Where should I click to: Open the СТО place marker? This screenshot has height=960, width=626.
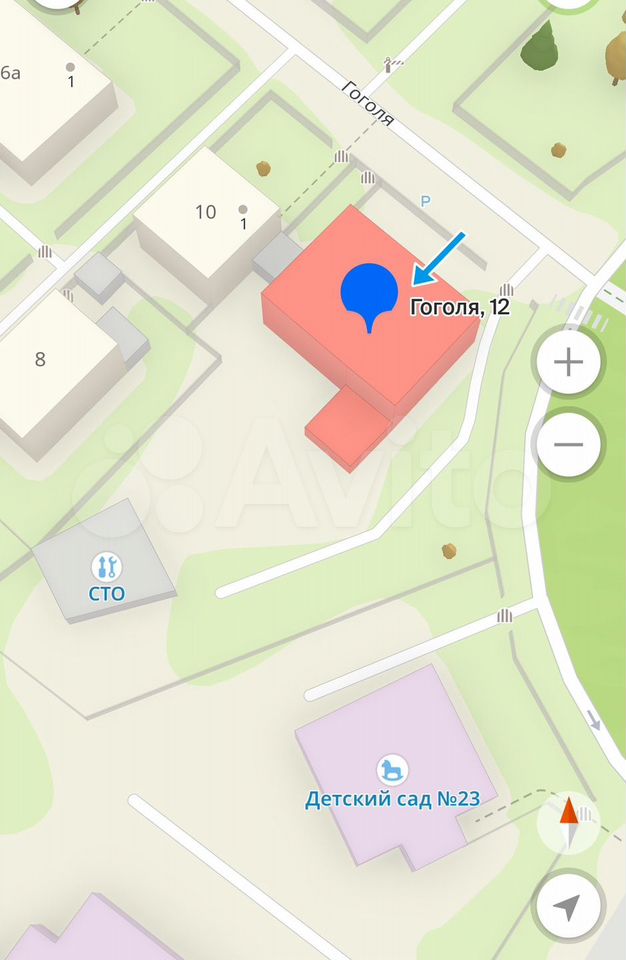point(105,568)
